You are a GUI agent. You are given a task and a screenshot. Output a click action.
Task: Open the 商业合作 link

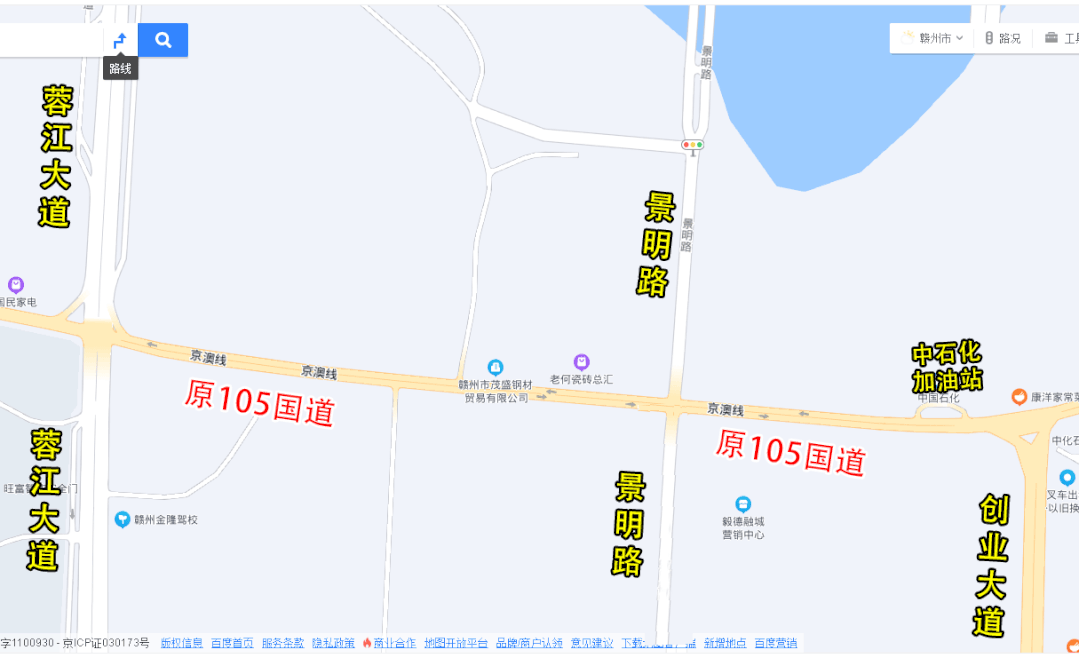393,643
